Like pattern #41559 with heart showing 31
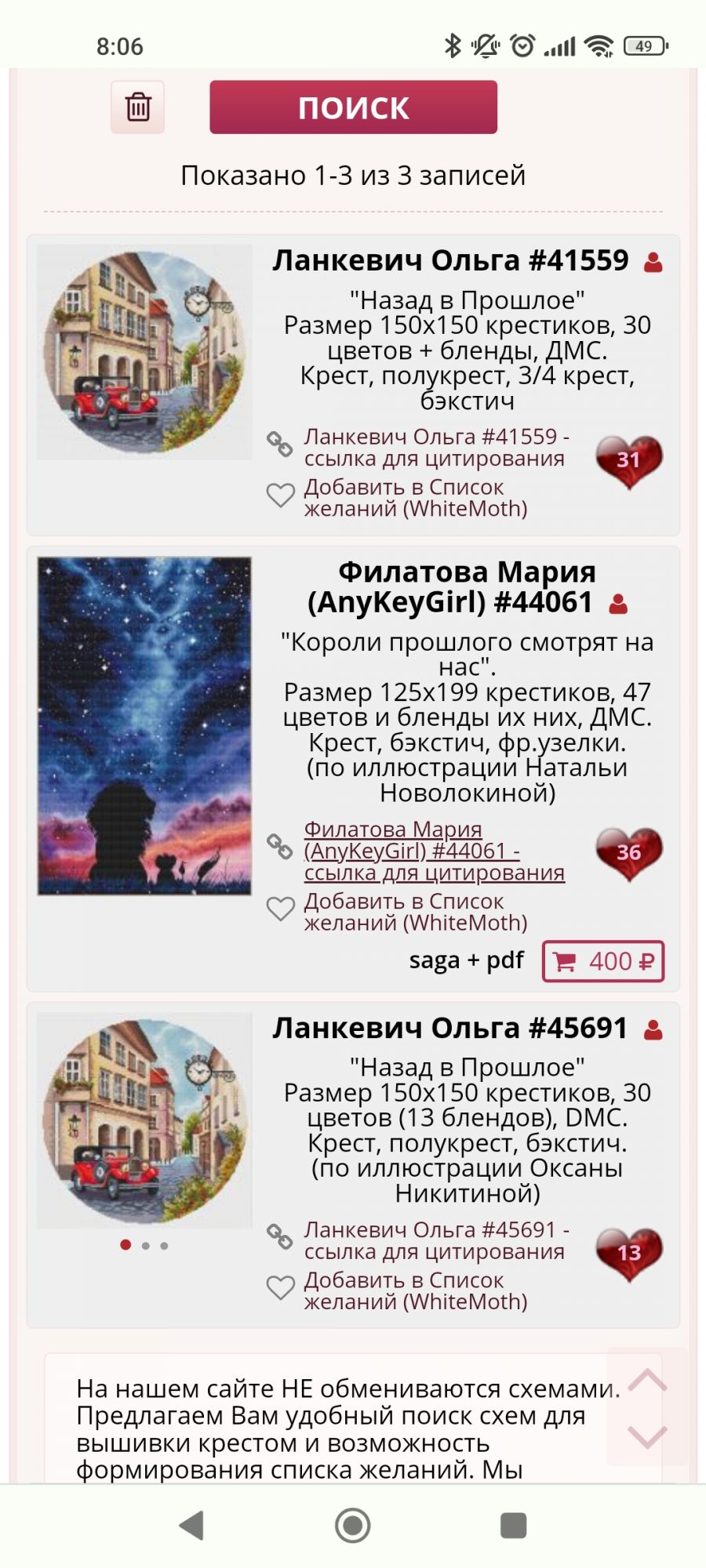 pyautogui.click(x=629, y=460)
